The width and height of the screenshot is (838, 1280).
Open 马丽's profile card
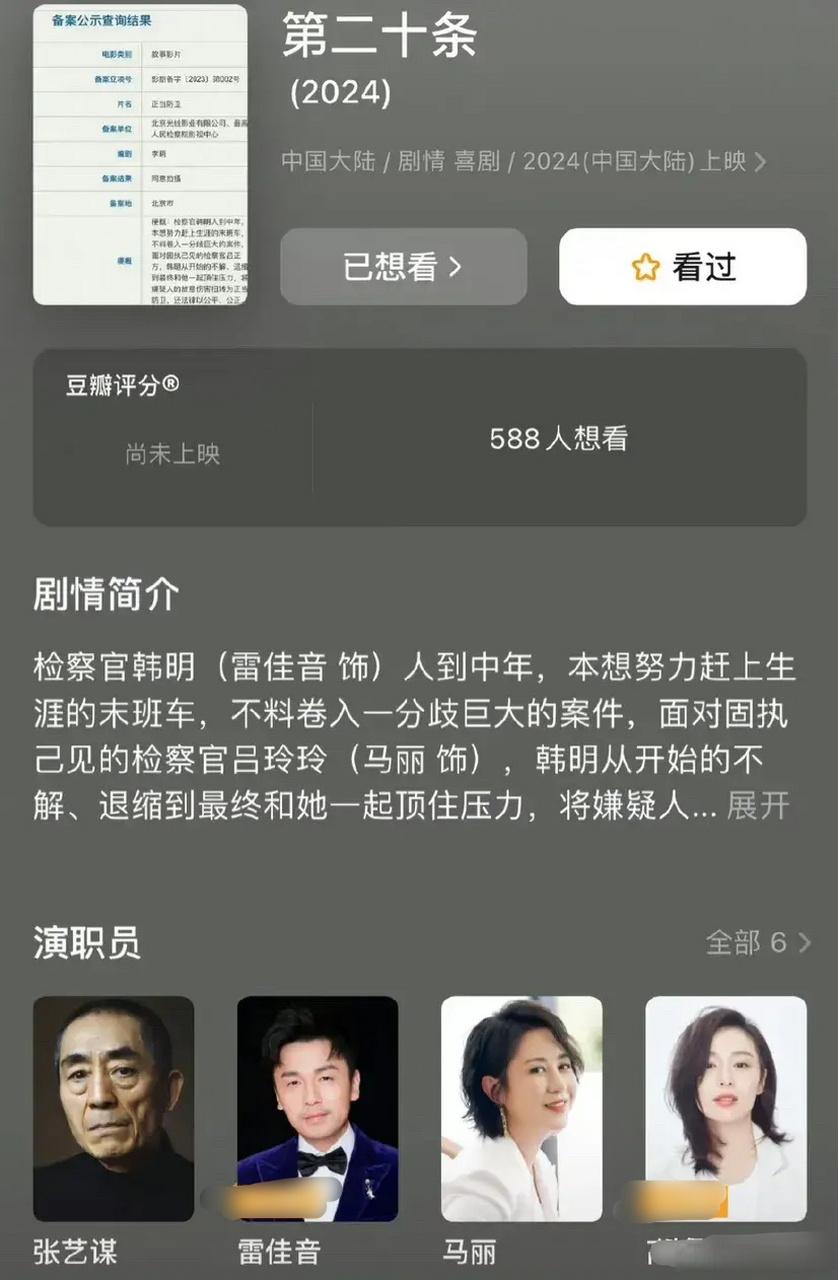click(521, 1108)
